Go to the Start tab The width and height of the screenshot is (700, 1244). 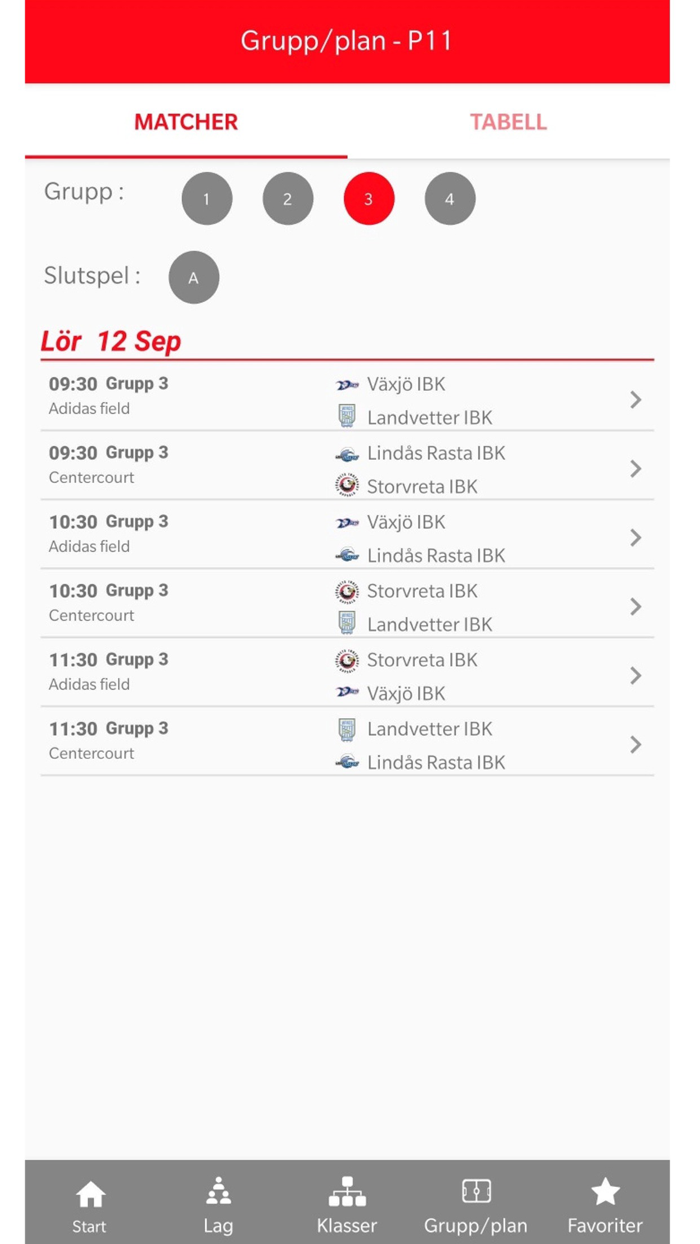90,1205
